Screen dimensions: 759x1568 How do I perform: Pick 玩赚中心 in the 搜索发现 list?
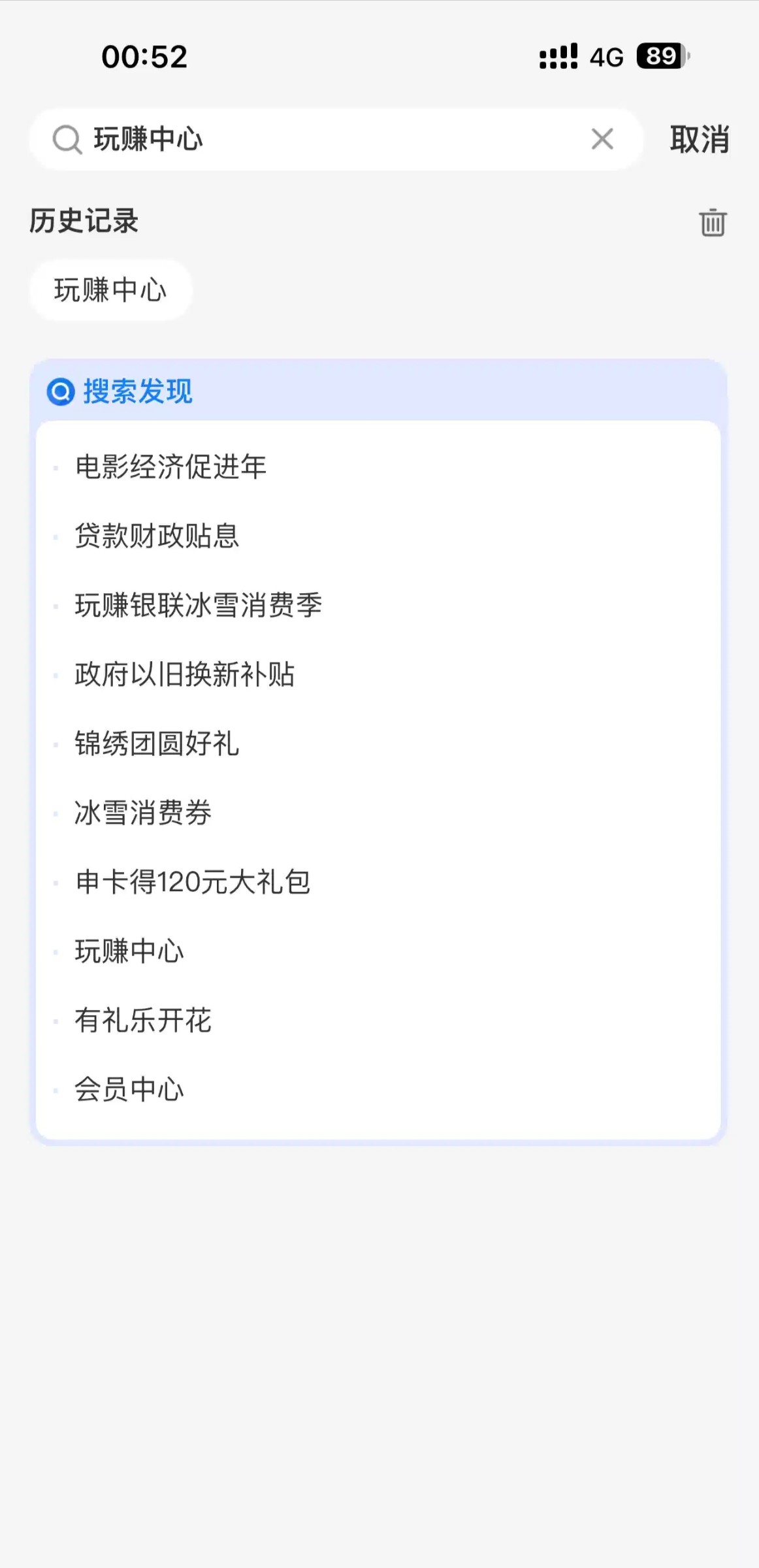(x=129, y=952)
